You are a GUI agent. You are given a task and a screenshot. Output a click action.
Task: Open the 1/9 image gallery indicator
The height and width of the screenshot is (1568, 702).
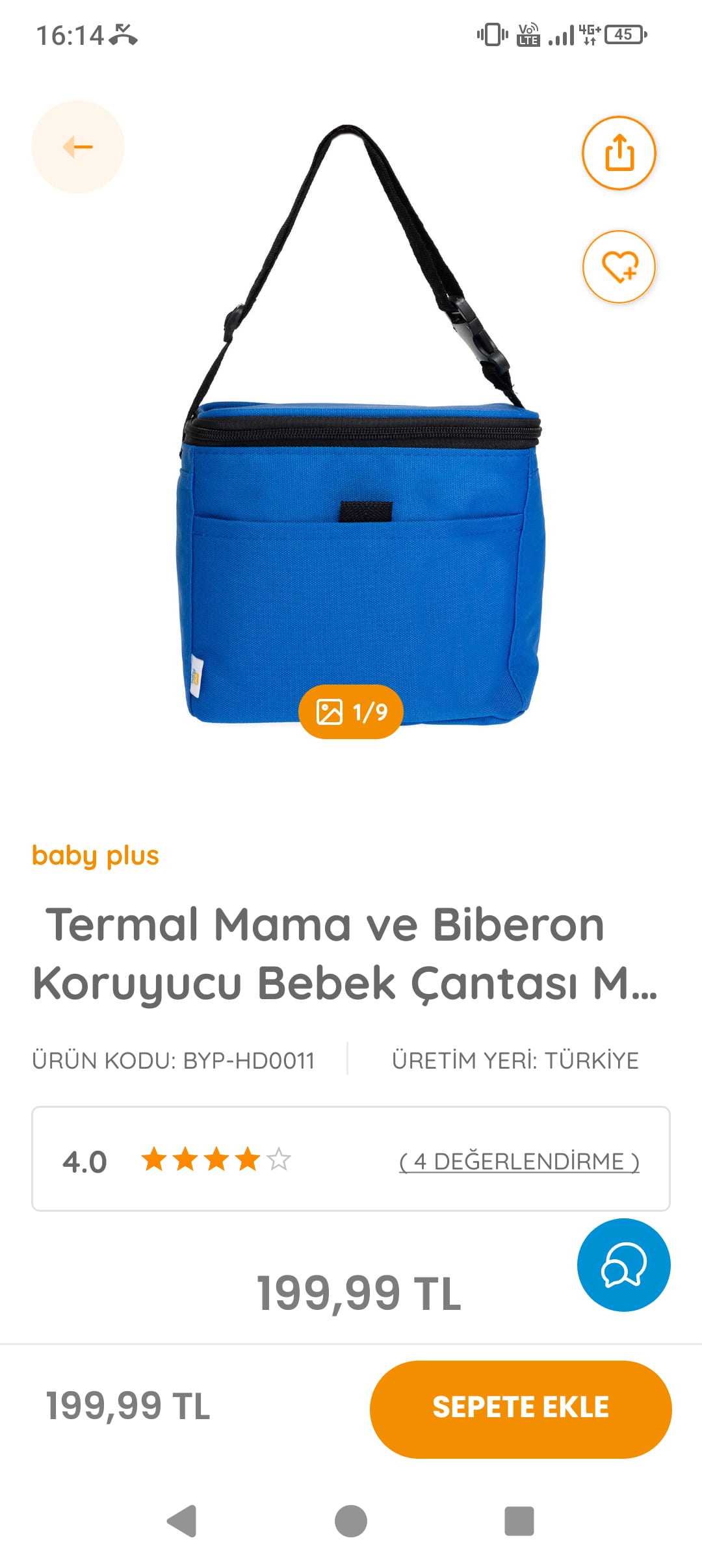(351, 712)
